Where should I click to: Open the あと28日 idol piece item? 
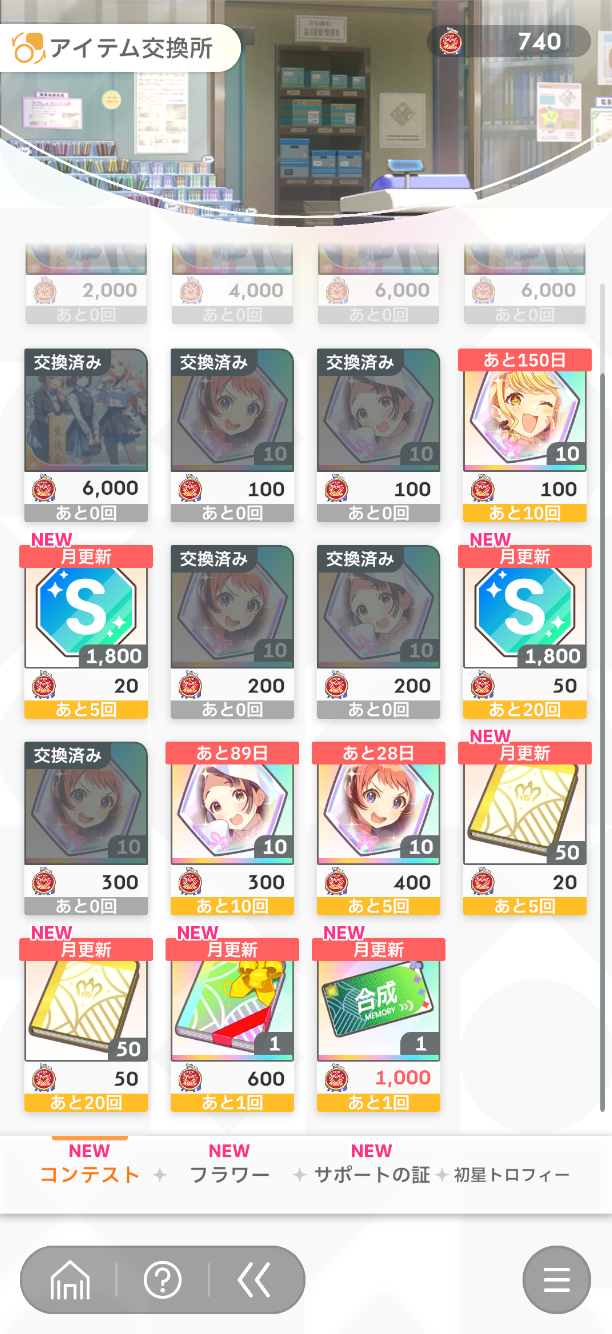pyautogui.click(x=378, y=829)
